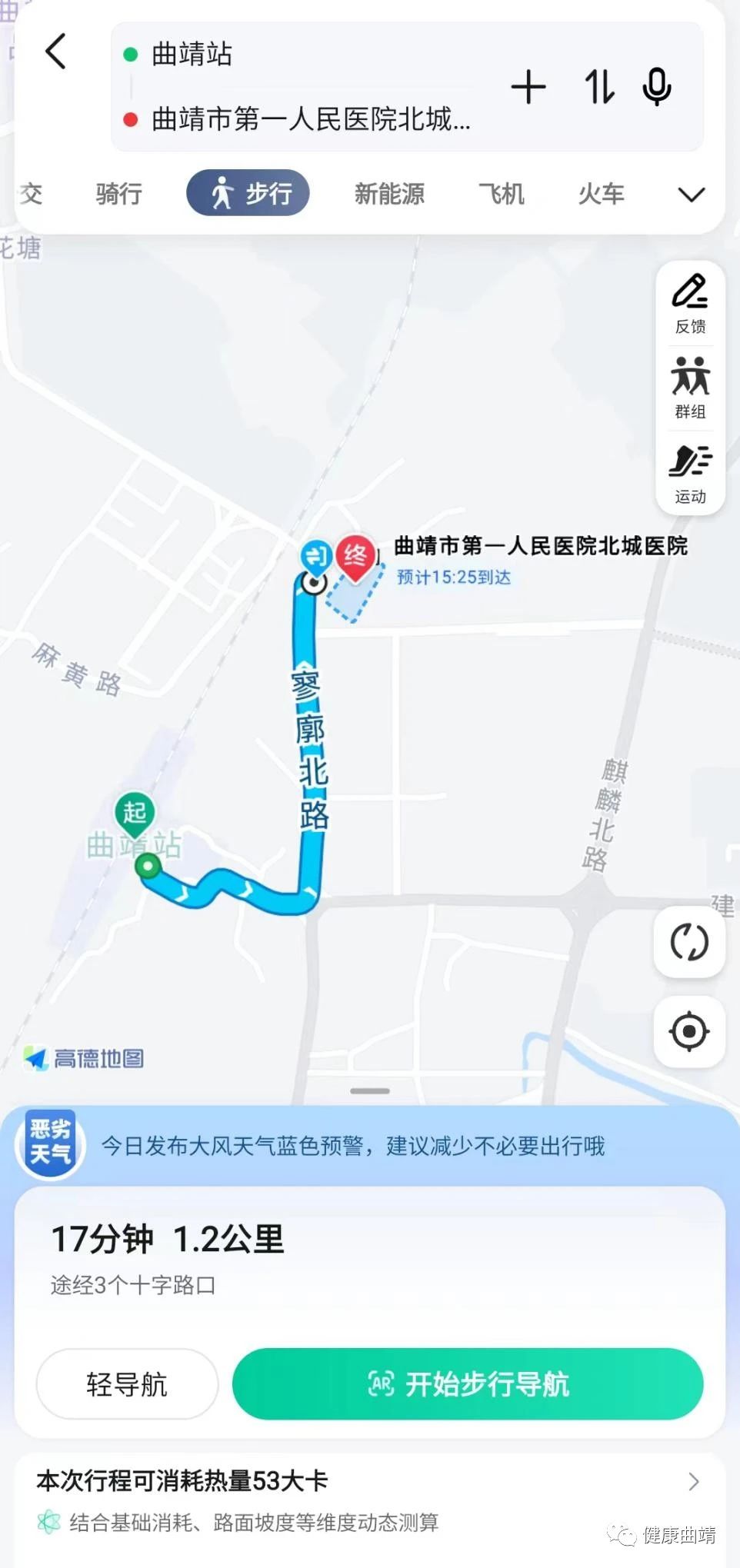740x1568 pixels.
Task: Start walking navigation with 开始步行导航
Action: [x=468, y=1383]
